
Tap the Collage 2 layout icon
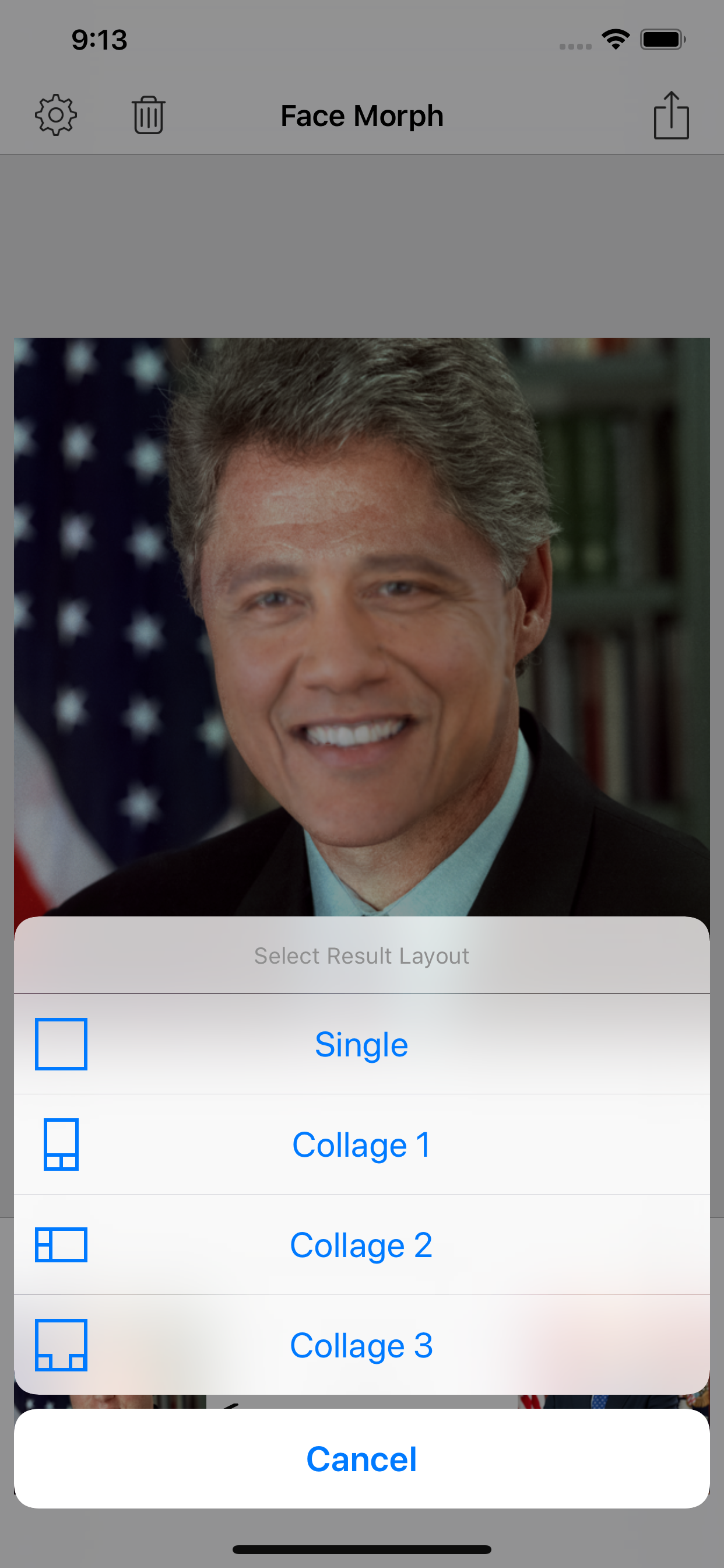tap(61, 1244)
